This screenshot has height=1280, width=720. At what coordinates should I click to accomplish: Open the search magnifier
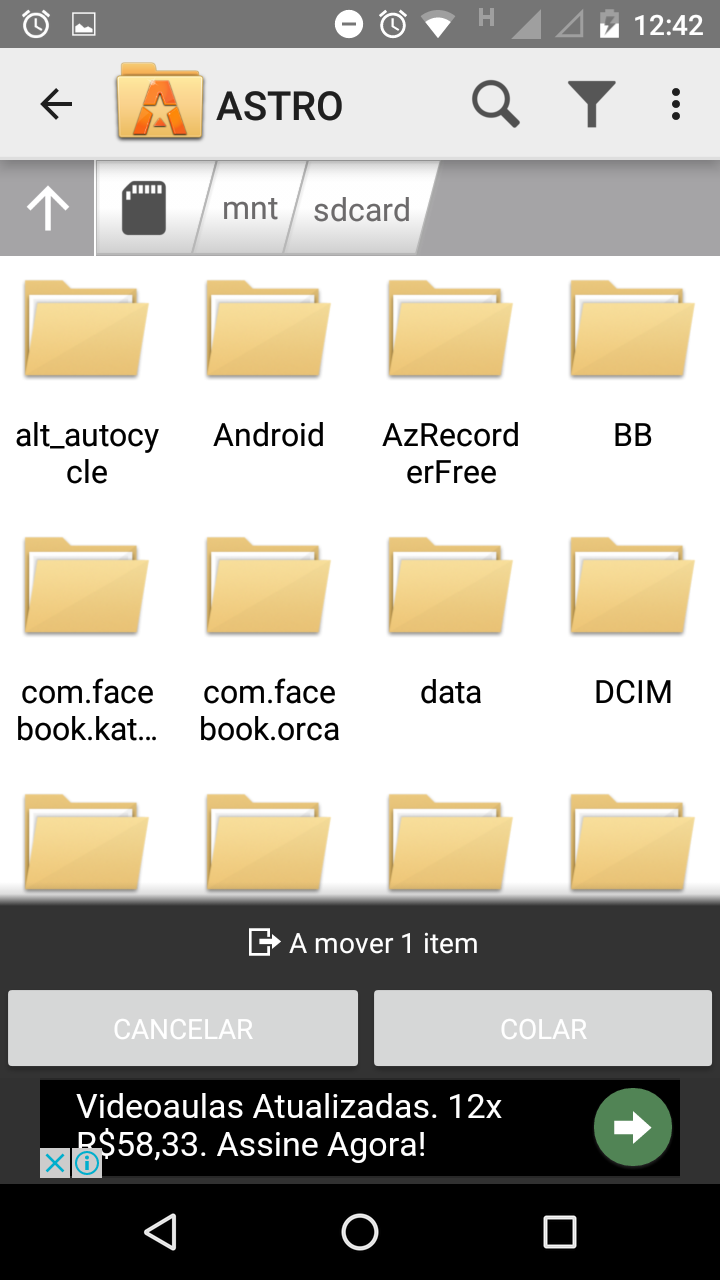495,104
